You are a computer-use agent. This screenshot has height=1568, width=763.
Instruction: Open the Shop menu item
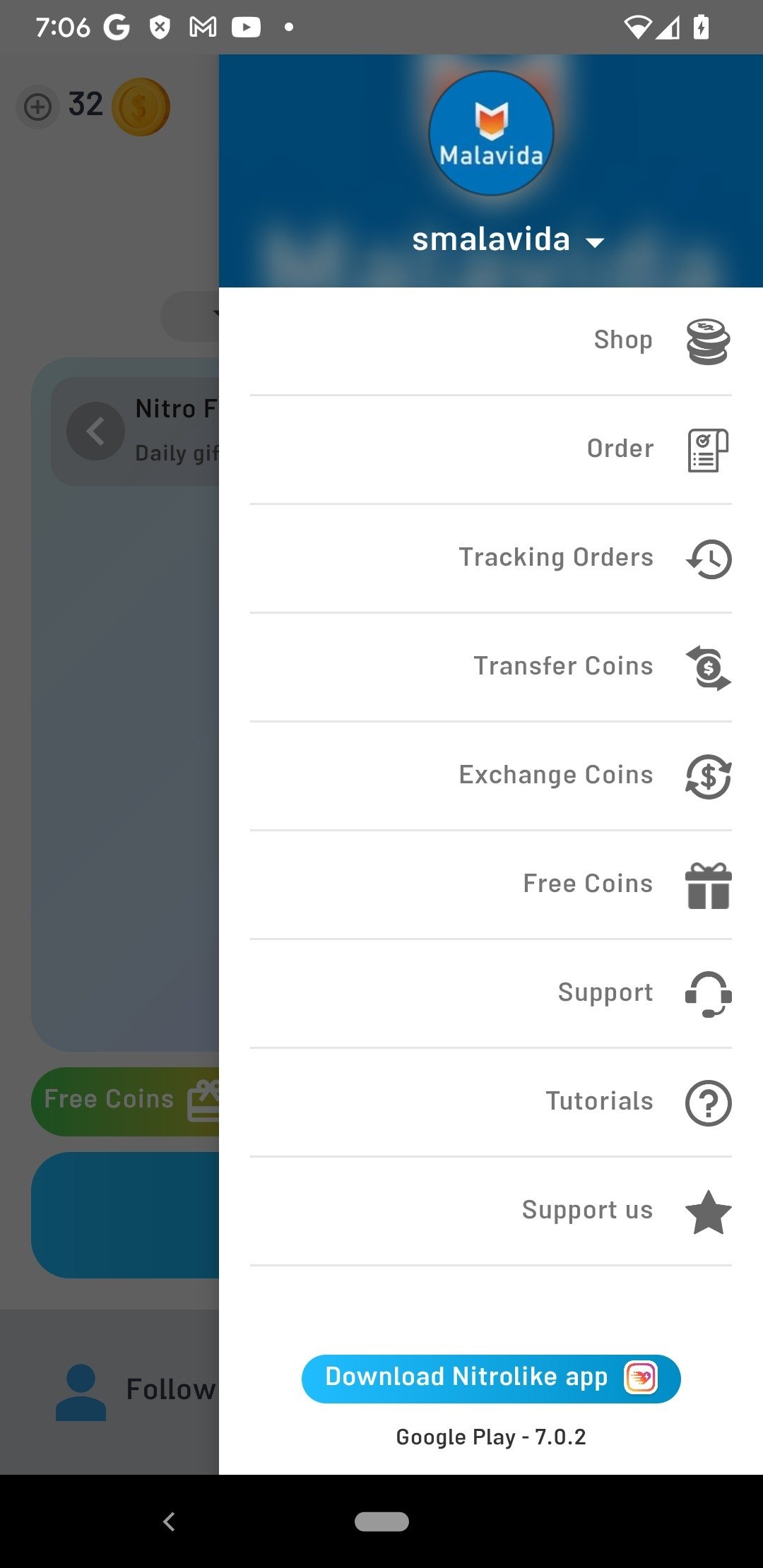pyautogui.click(x=491, y=340)
